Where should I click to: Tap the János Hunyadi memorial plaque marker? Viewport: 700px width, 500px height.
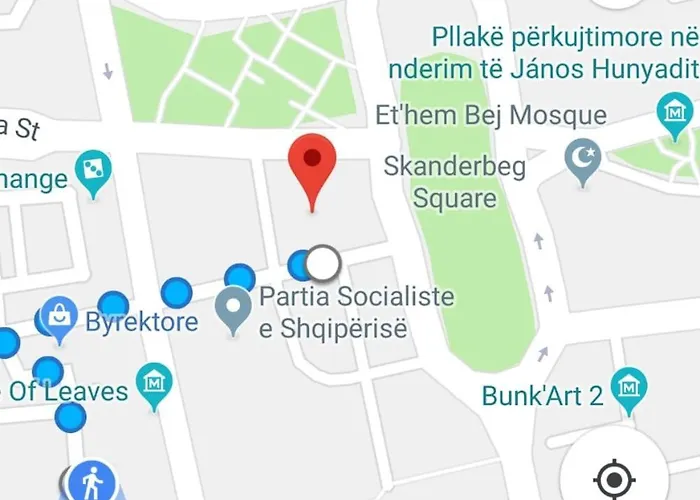668,111
